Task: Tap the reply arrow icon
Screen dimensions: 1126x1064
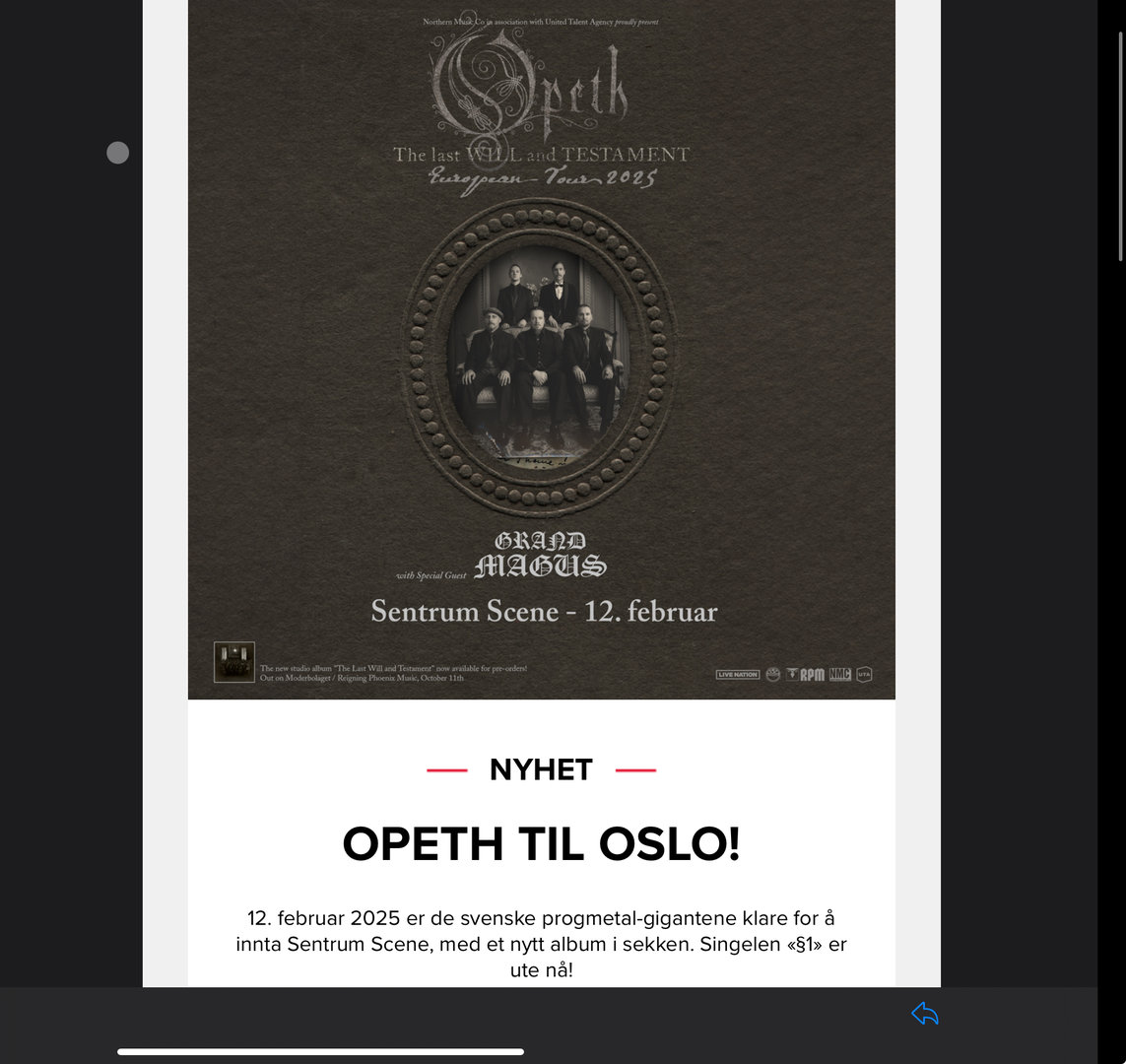Action: coord(924,1014)
